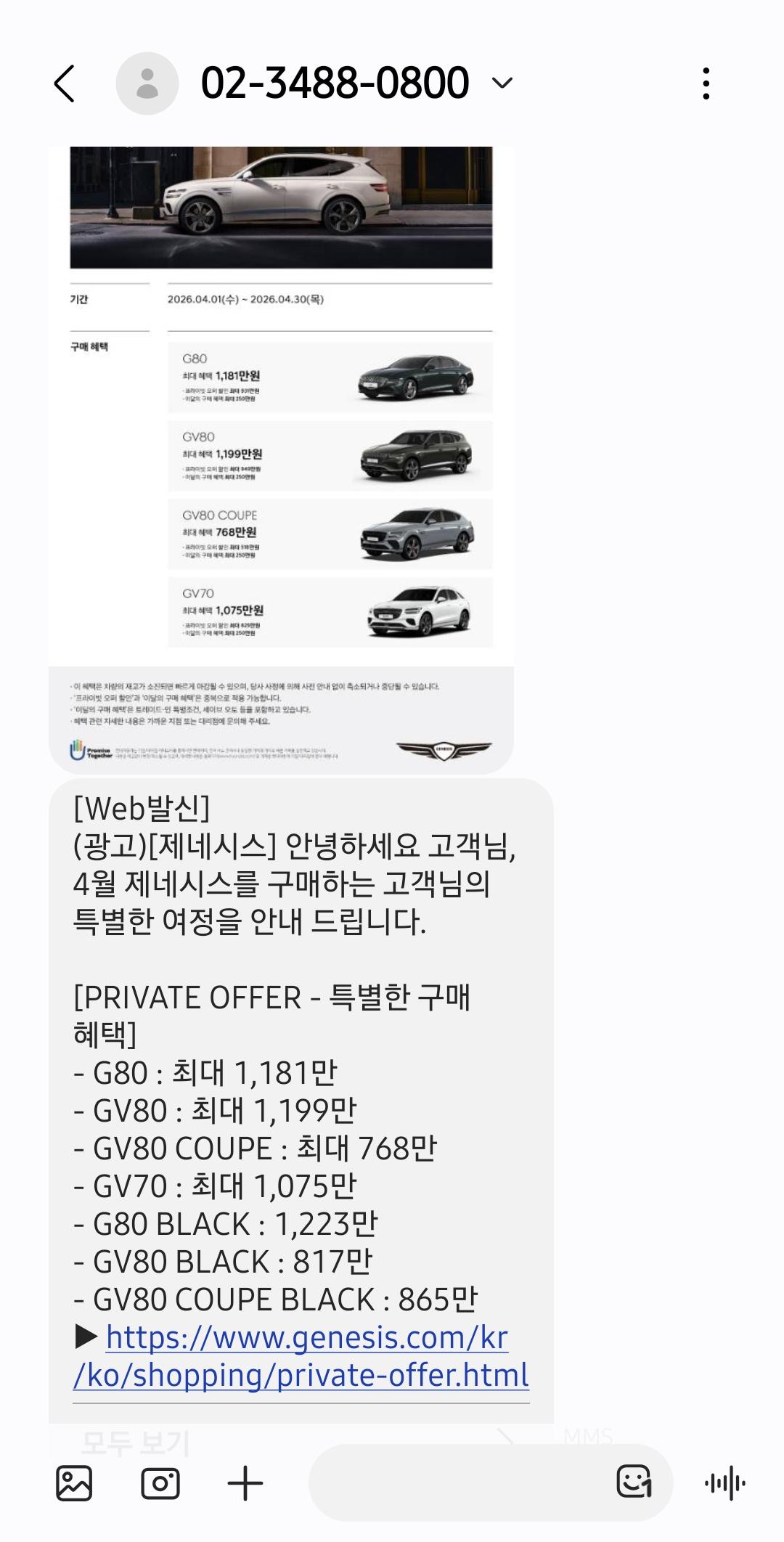784x1542 pixels.
Task: Open the three-dot overflow menu
Action: point(705,82)
